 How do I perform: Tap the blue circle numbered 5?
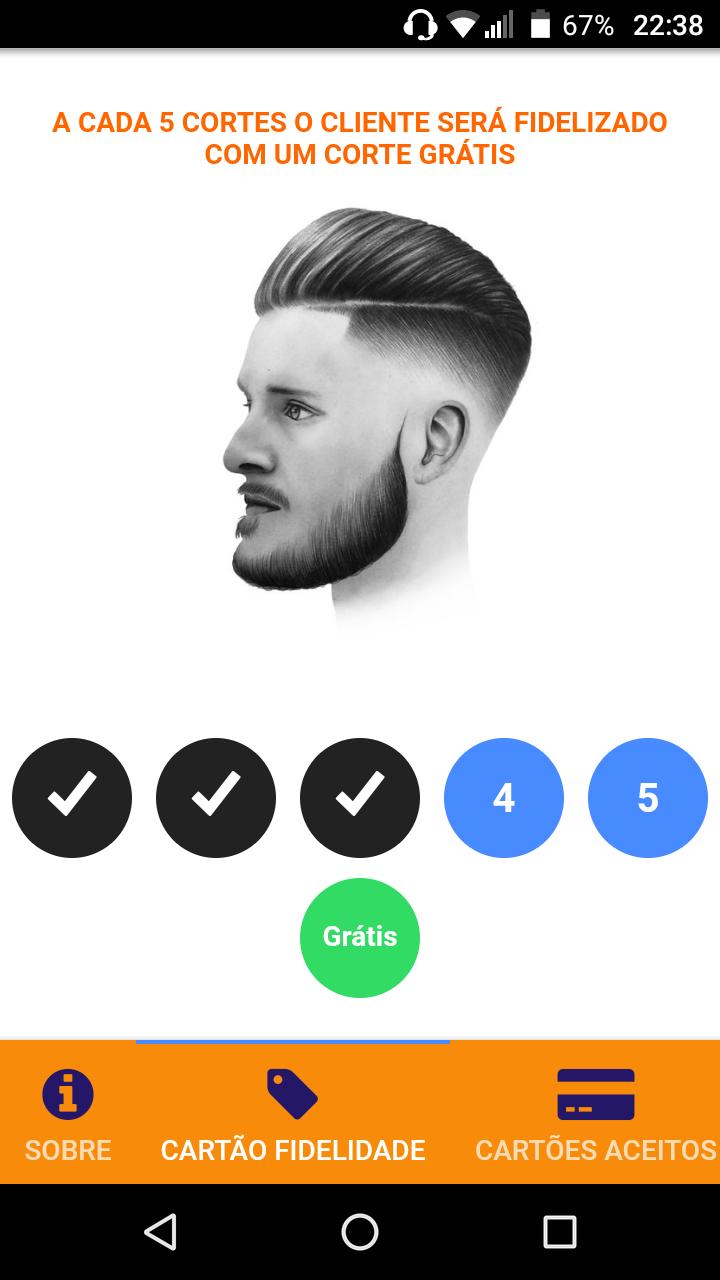pyautogui.click(x=648, y=798)
